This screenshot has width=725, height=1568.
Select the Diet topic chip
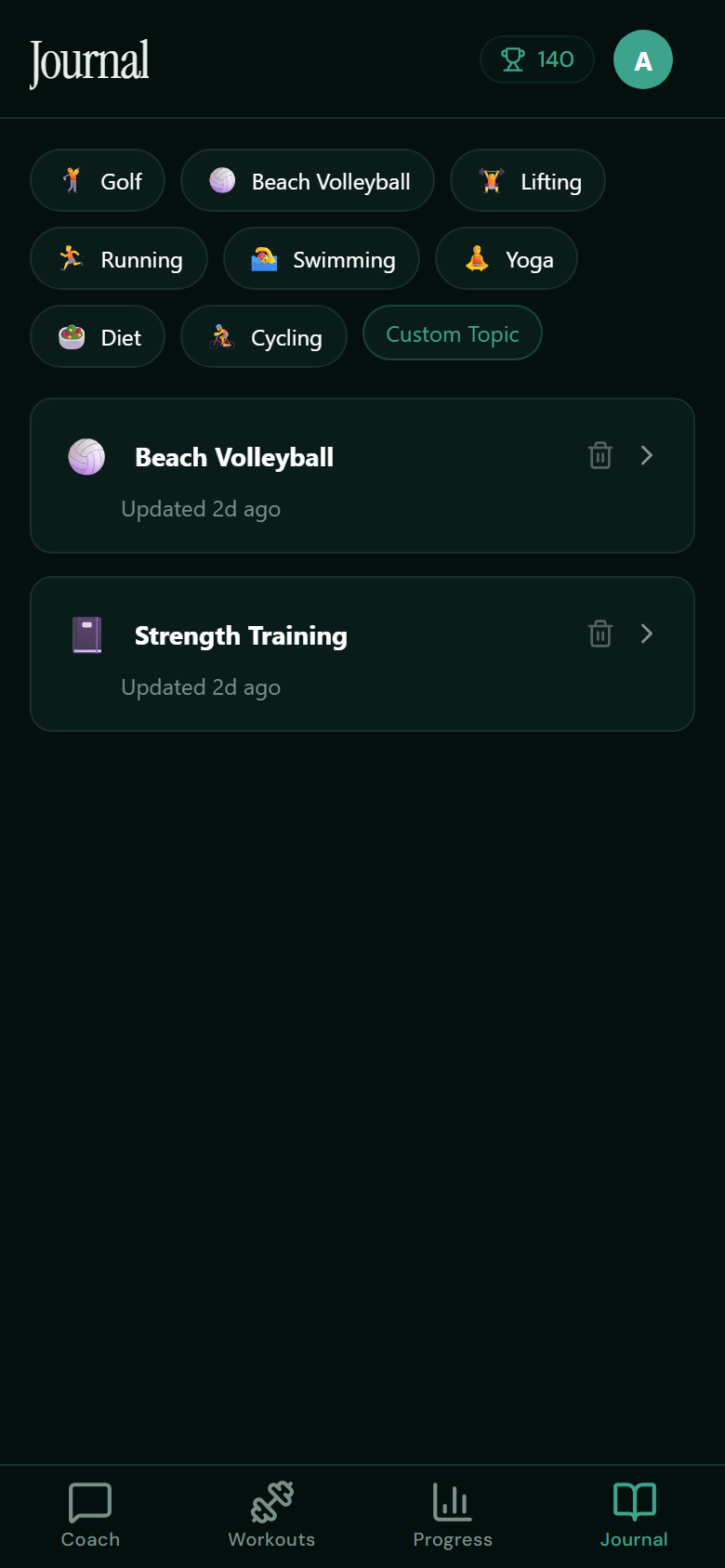(97, 336)
